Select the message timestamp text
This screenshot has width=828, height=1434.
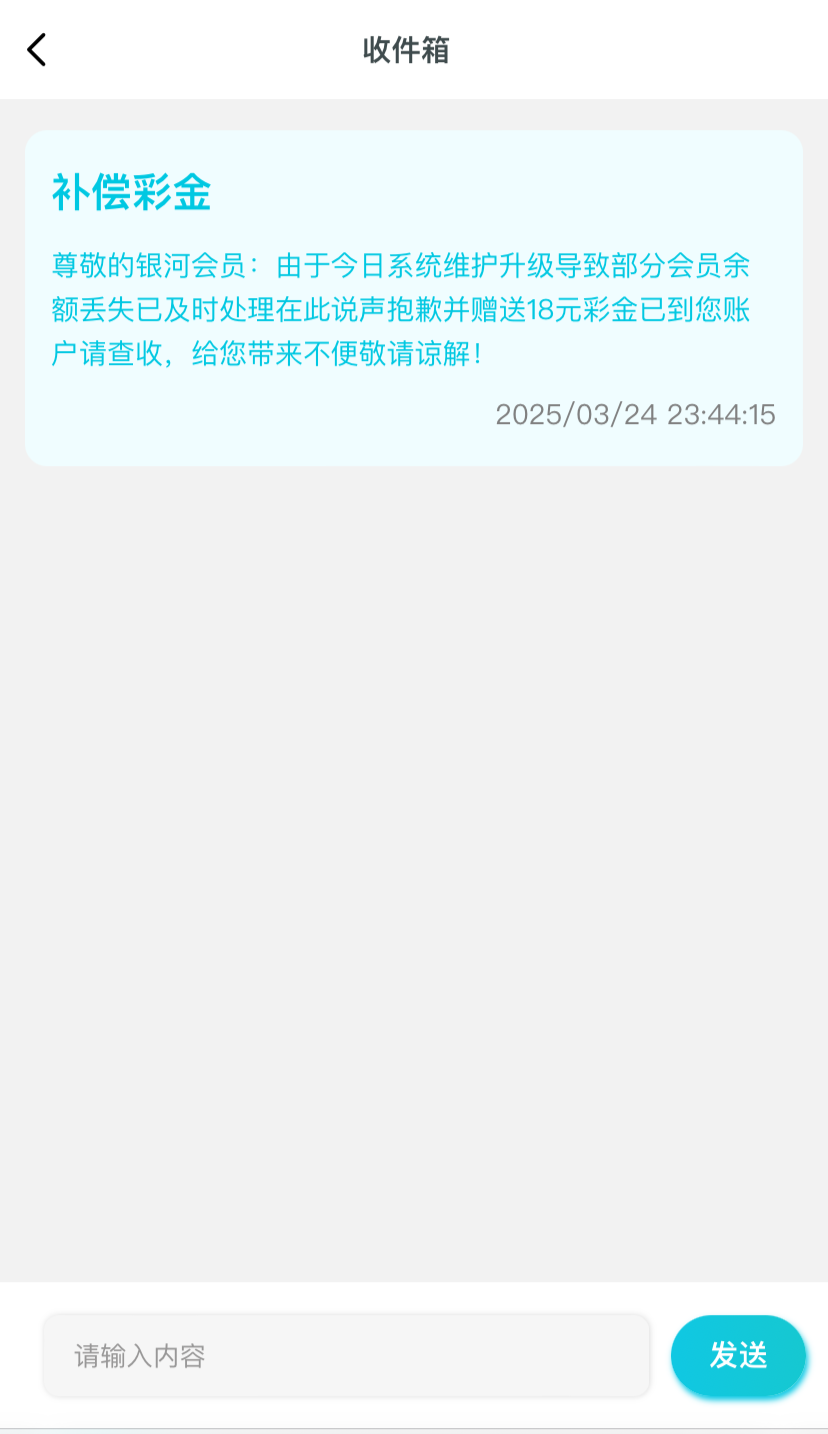click(635, 415)
